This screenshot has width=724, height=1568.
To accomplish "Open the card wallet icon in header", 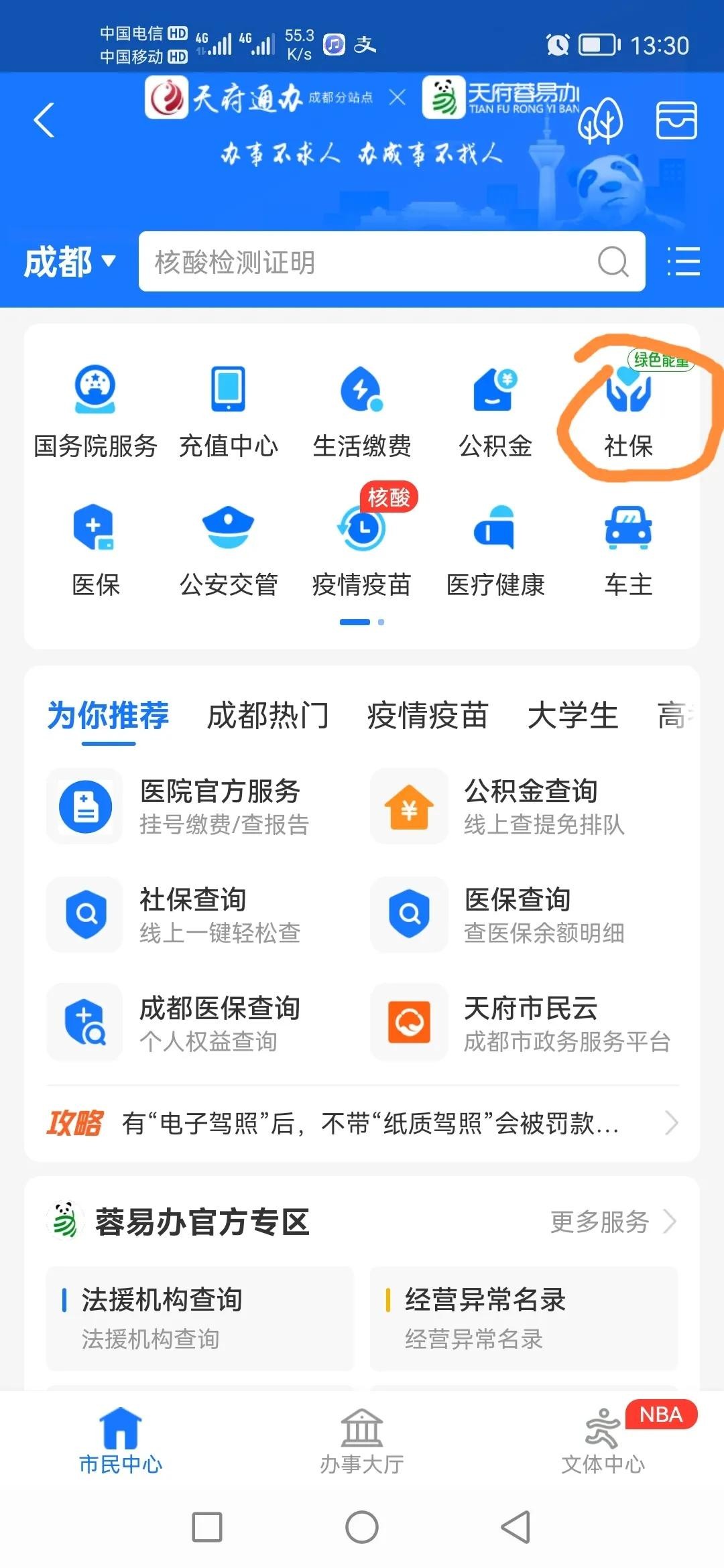I will click(676, 121).
